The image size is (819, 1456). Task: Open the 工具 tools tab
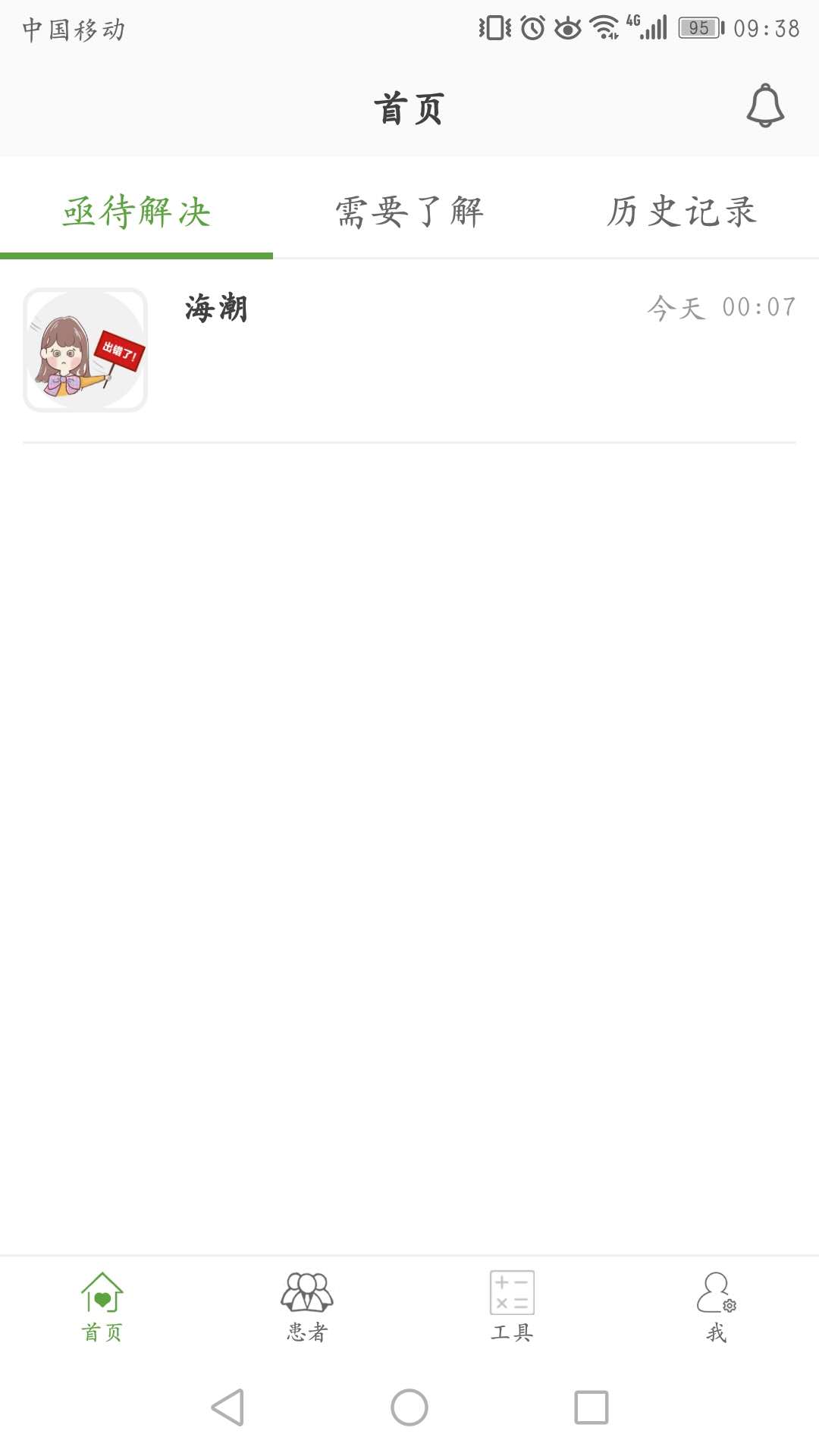(x=512, y=1307)
